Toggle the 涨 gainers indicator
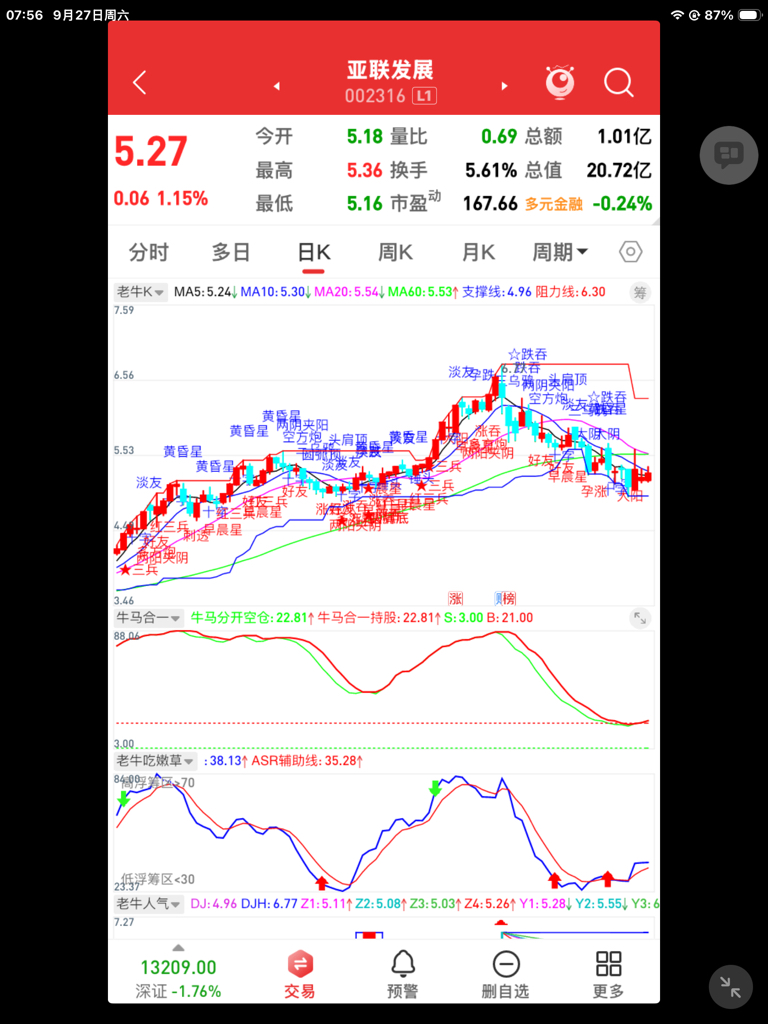This screenshot has width=768, height=1024. (x=455, y=597)
